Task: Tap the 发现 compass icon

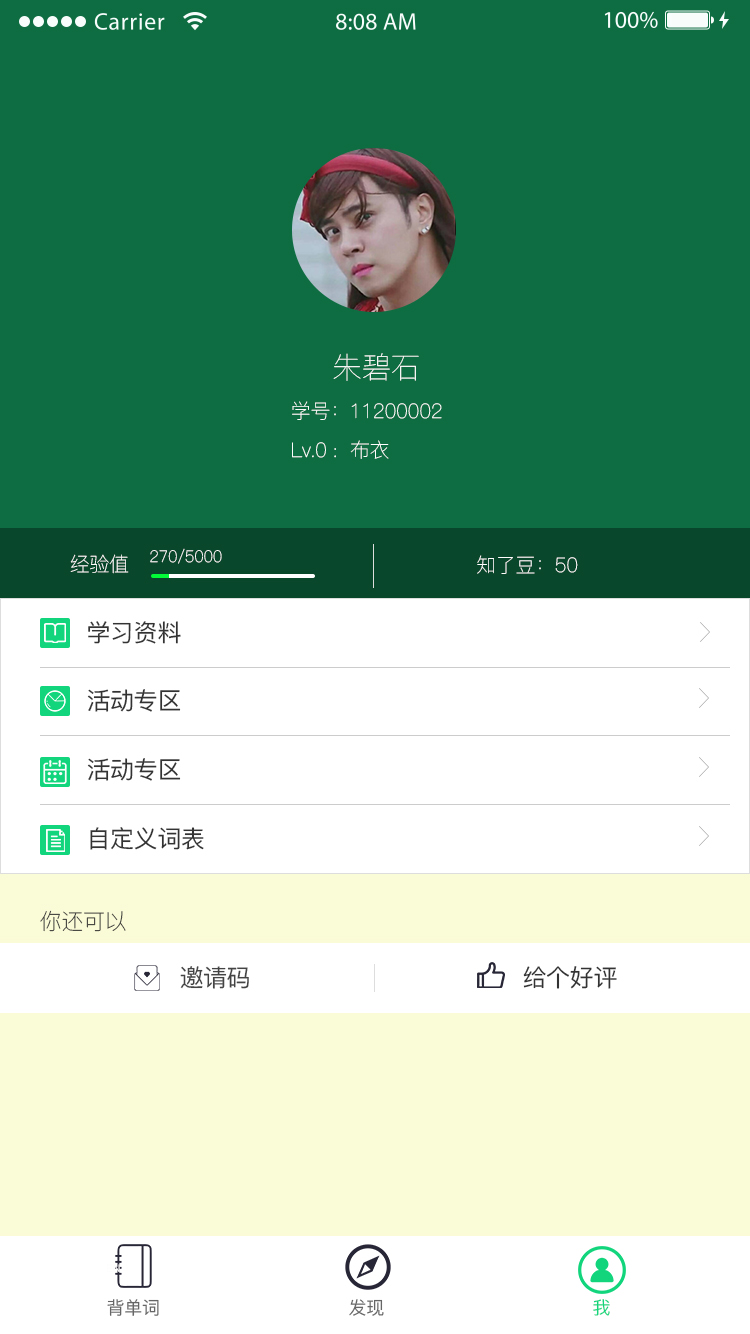Action: click(367, 1265)
